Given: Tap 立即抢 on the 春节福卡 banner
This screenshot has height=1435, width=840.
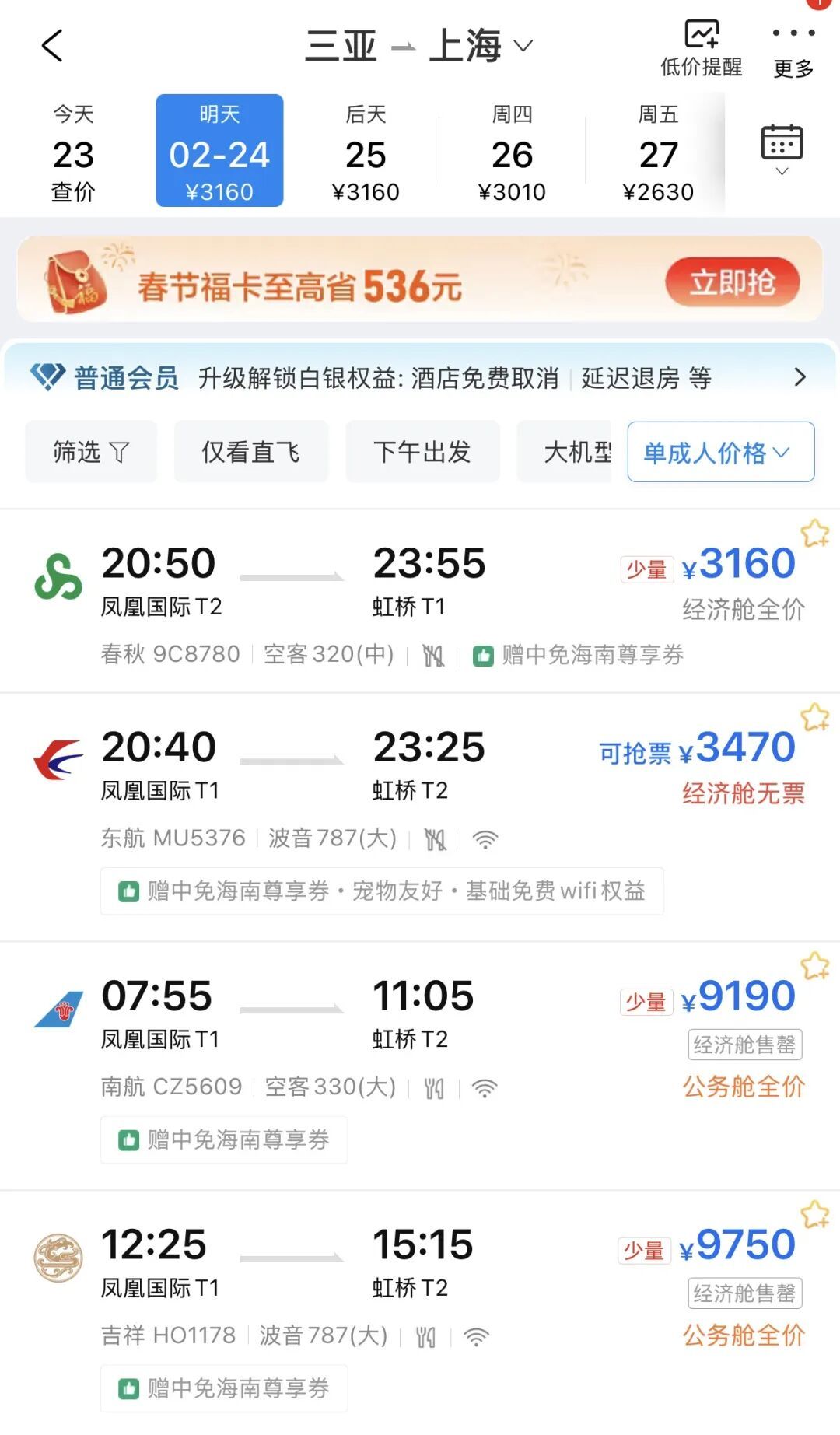Looking at the screenshot, I should (x=732, y=282).
